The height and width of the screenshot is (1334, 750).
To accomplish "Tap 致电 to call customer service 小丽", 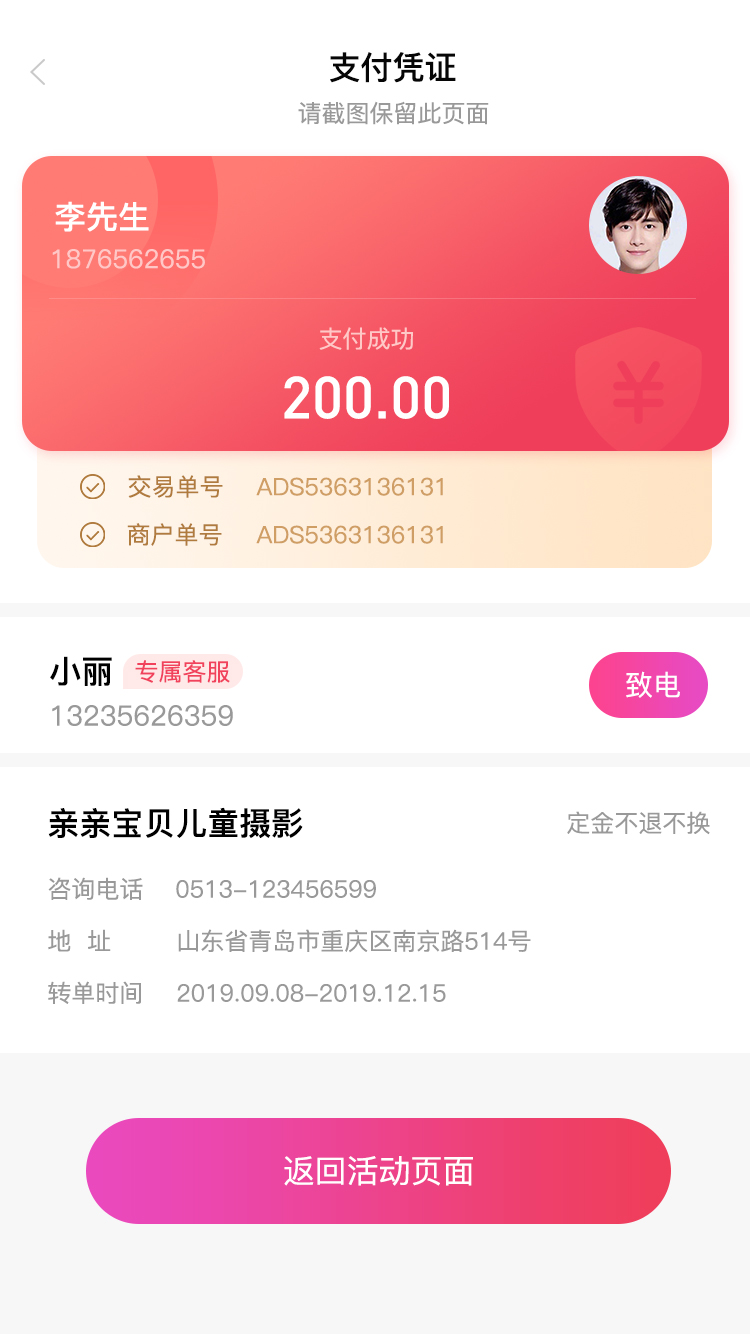I will (648, 685).
